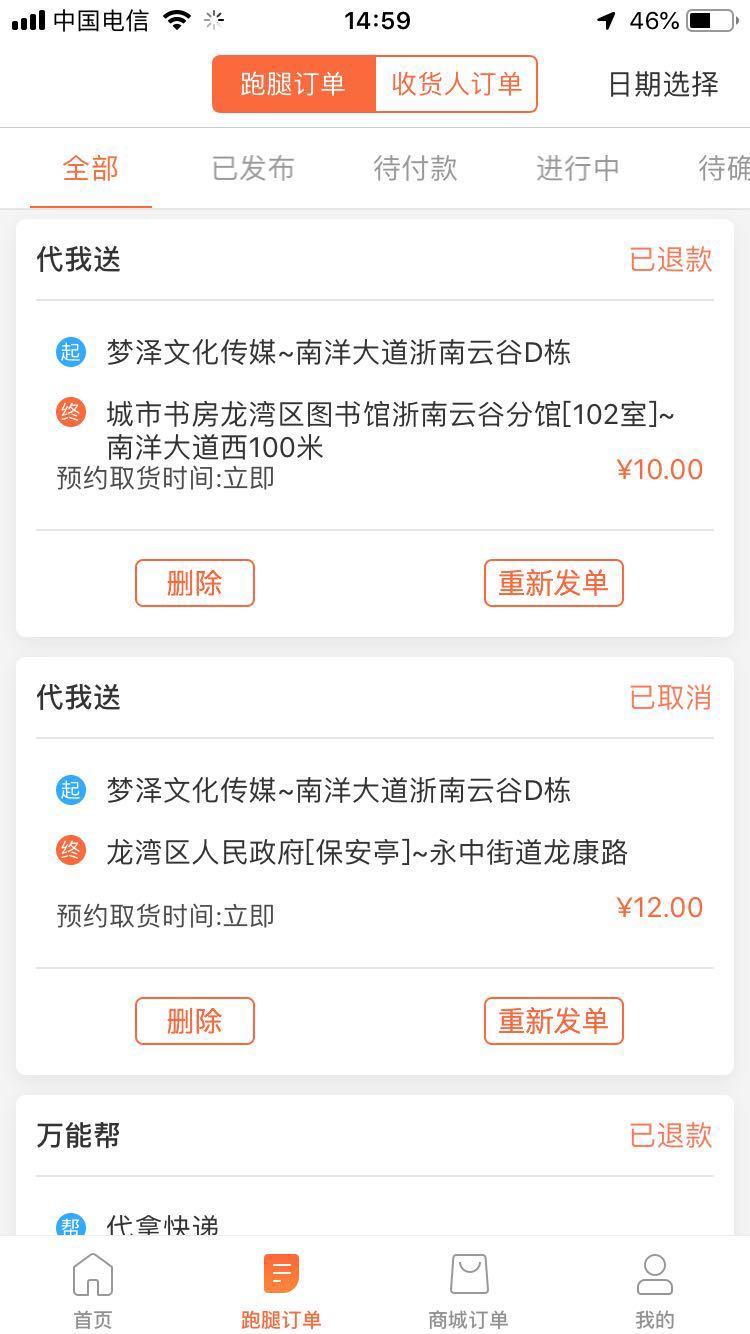The image size is (750, 1334).
Task: Tap the orange 终 destination marker icon
Action: click(70, 412)
